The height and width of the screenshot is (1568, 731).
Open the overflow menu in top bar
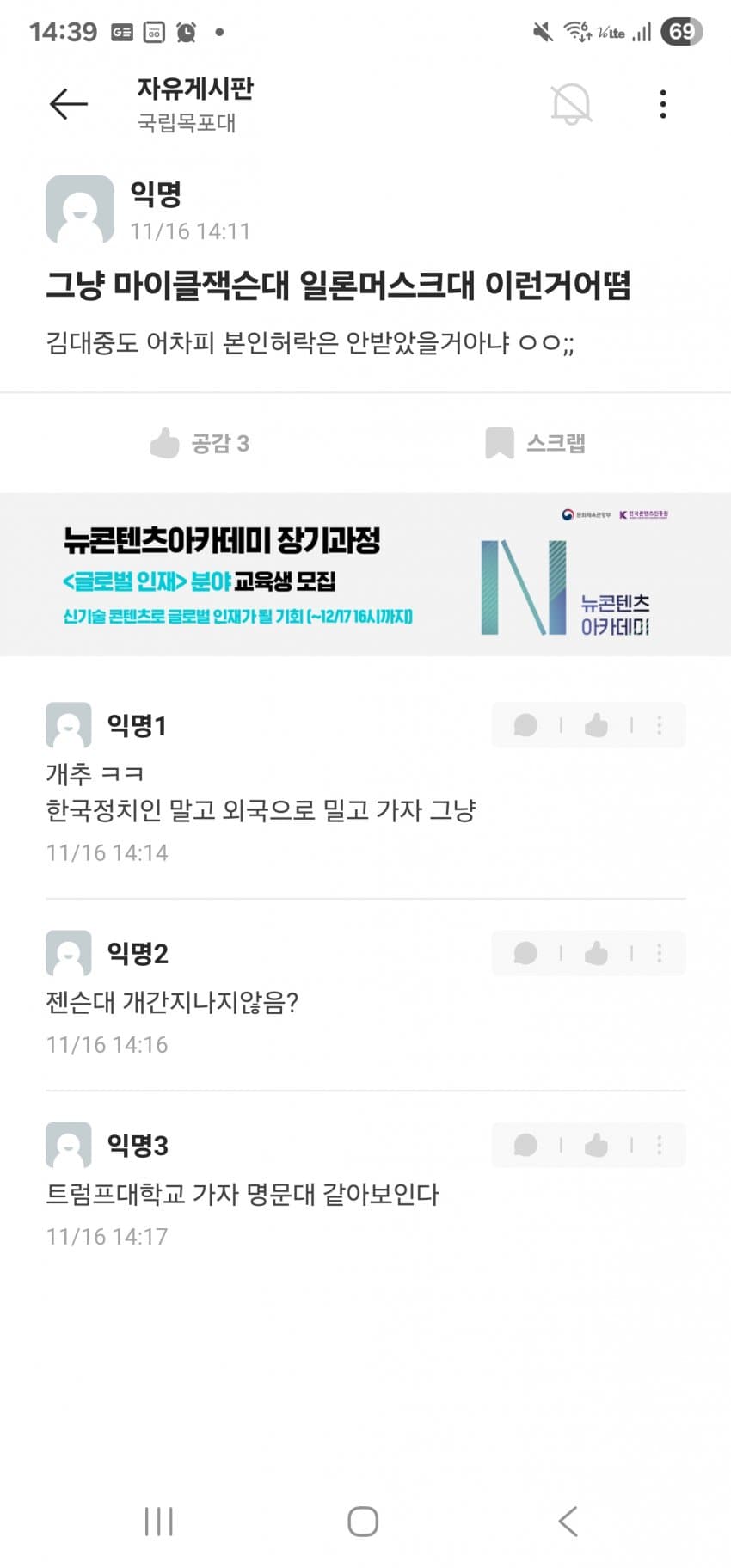[x=662, y=104]
